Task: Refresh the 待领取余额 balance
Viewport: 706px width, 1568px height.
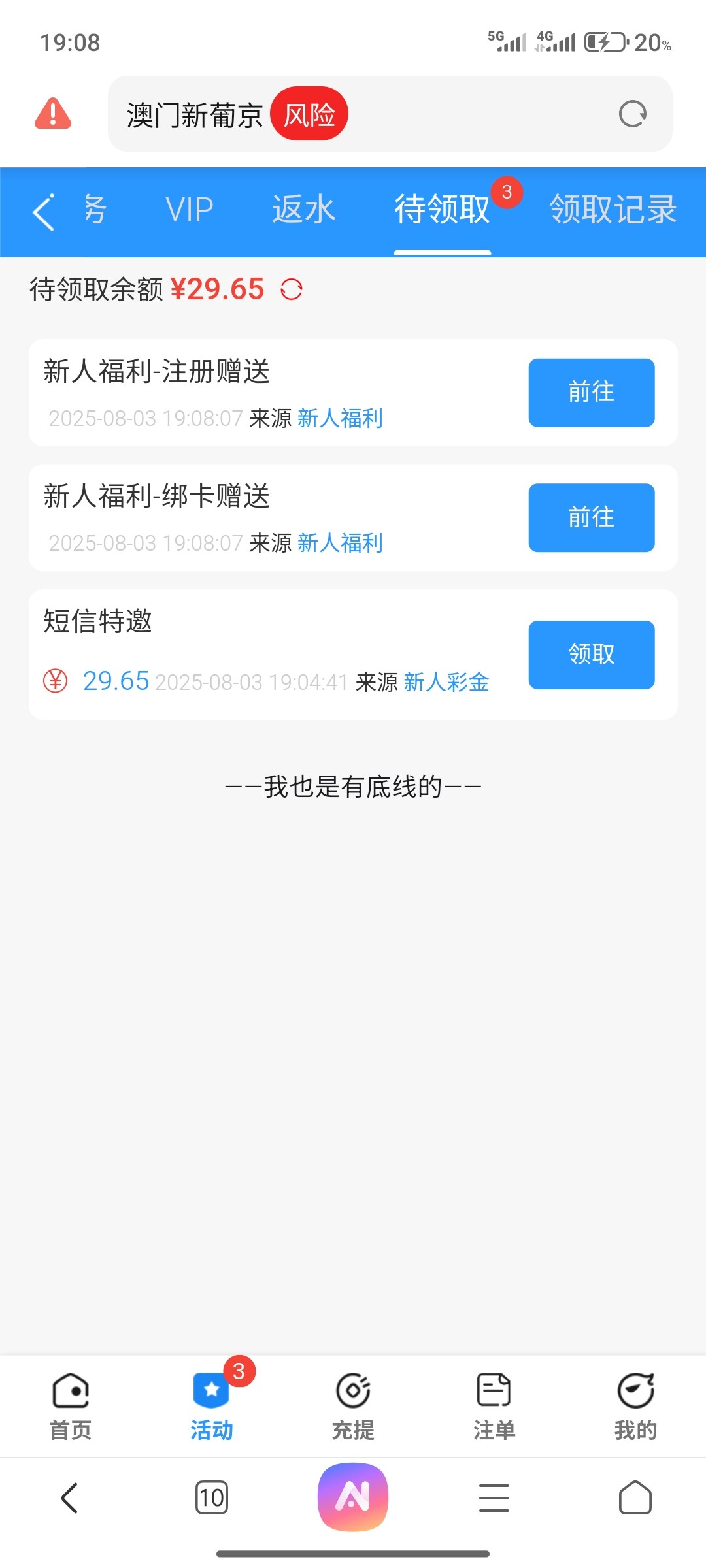Action: pyautogui.click(x=292, y=289)
